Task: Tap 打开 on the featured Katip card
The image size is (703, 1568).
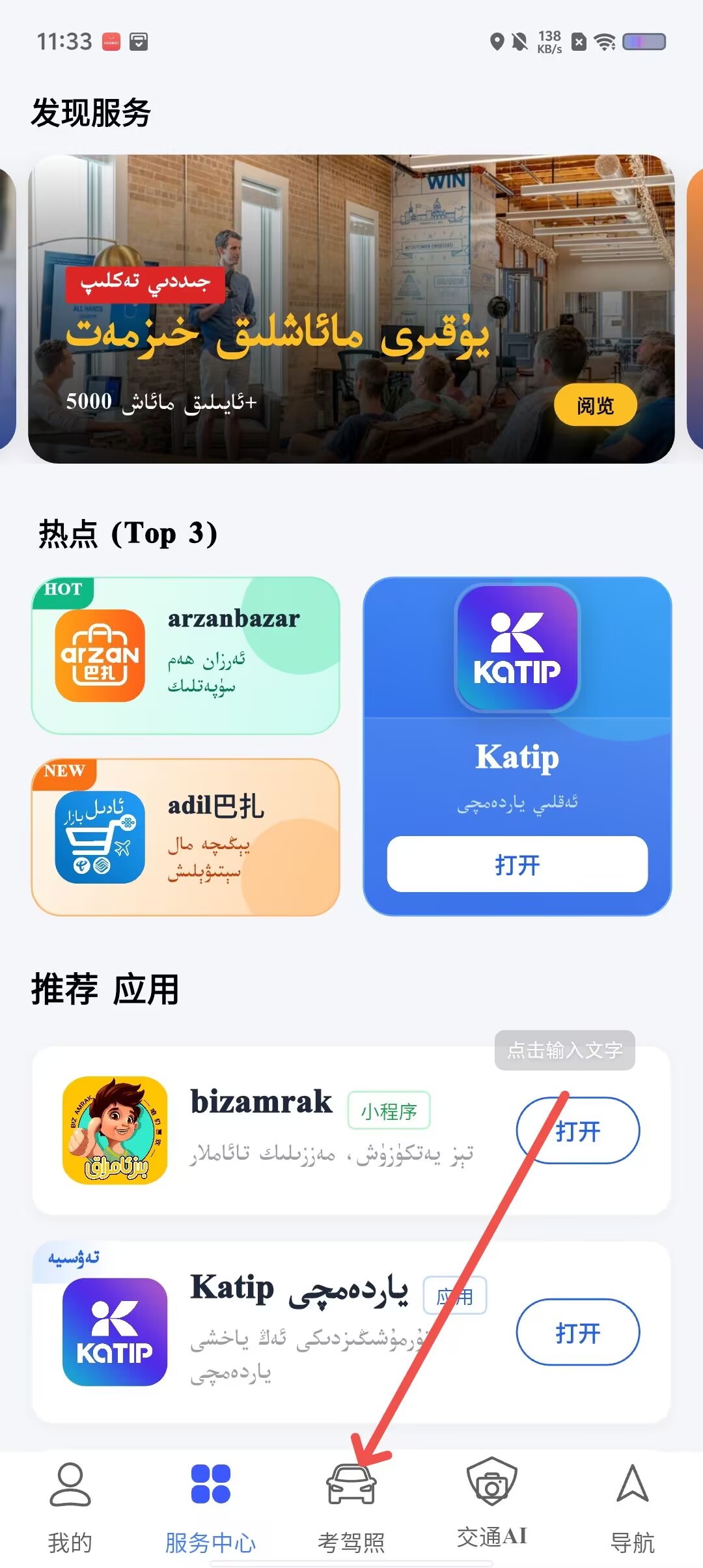Action: click(517, 864)
